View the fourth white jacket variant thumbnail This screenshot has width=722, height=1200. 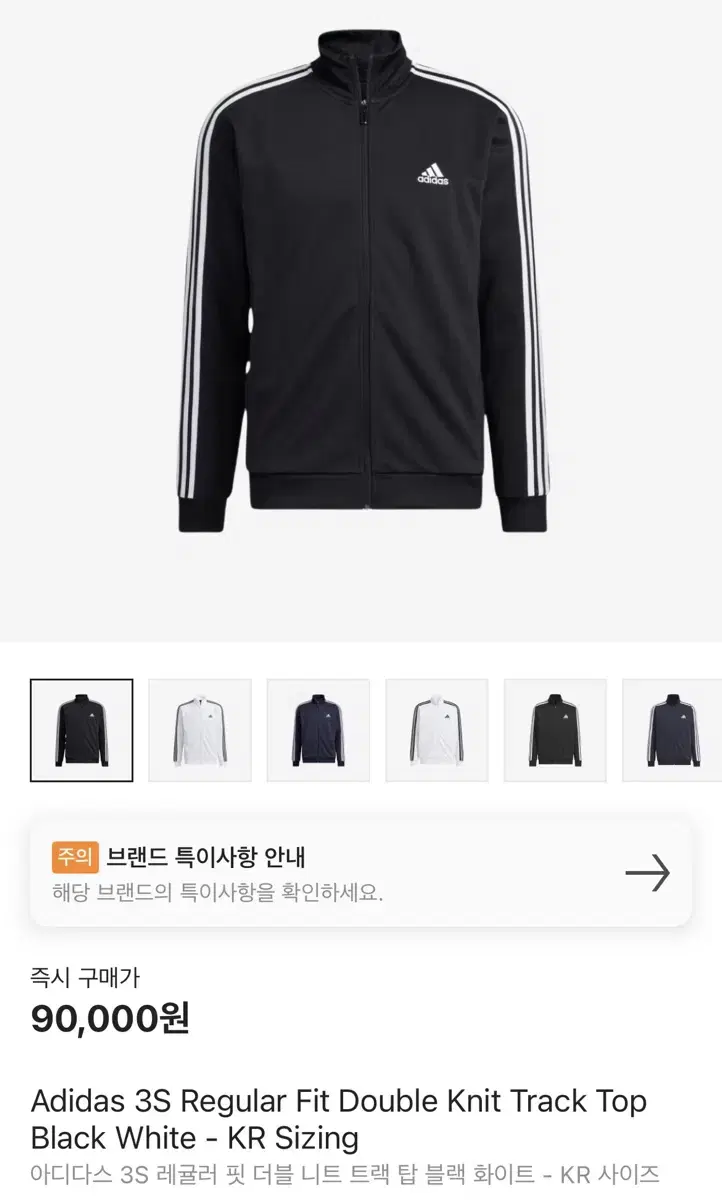click(x=435, y=730)
